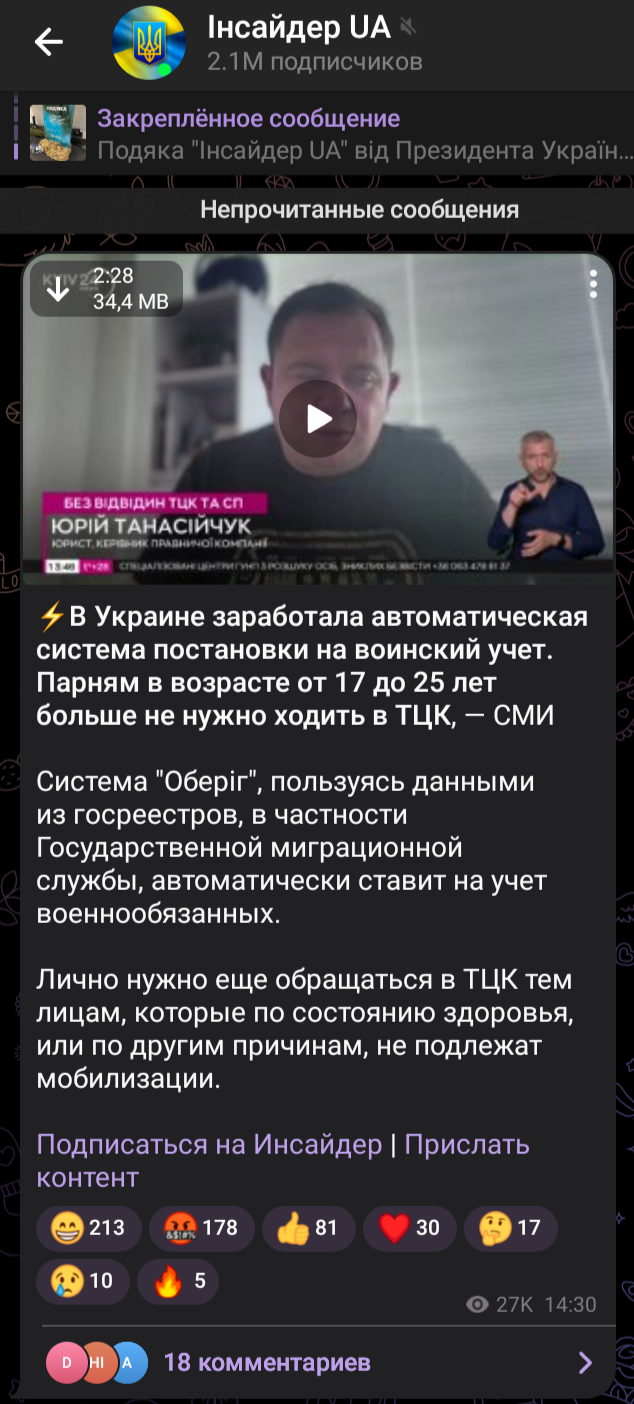Screen dimensions: 634x1404
Task: React with the laughing emoji 213
Action: click(x=88, y=1228)
